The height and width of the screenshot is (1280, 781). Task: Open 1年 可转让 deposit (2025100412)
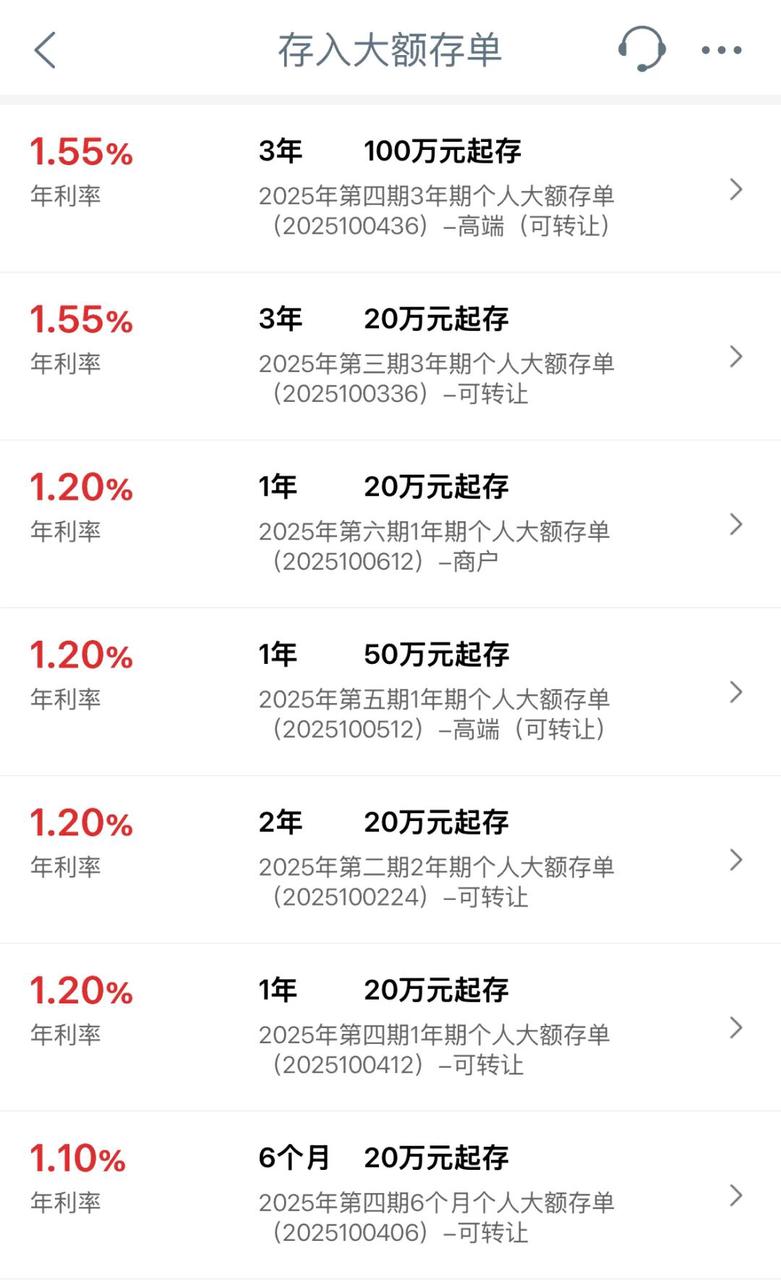pyautogui.click(x=390, y=1027)
